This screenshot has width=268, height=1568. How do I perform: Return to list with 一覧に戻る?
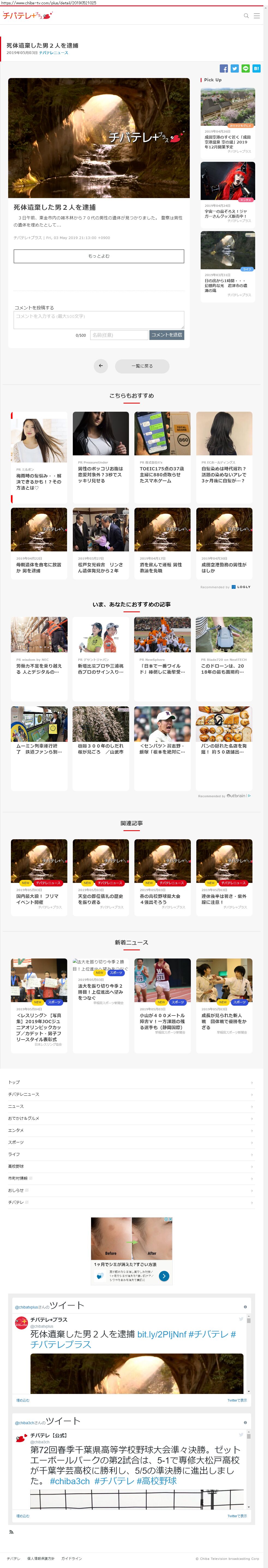[x=142, y=366]
